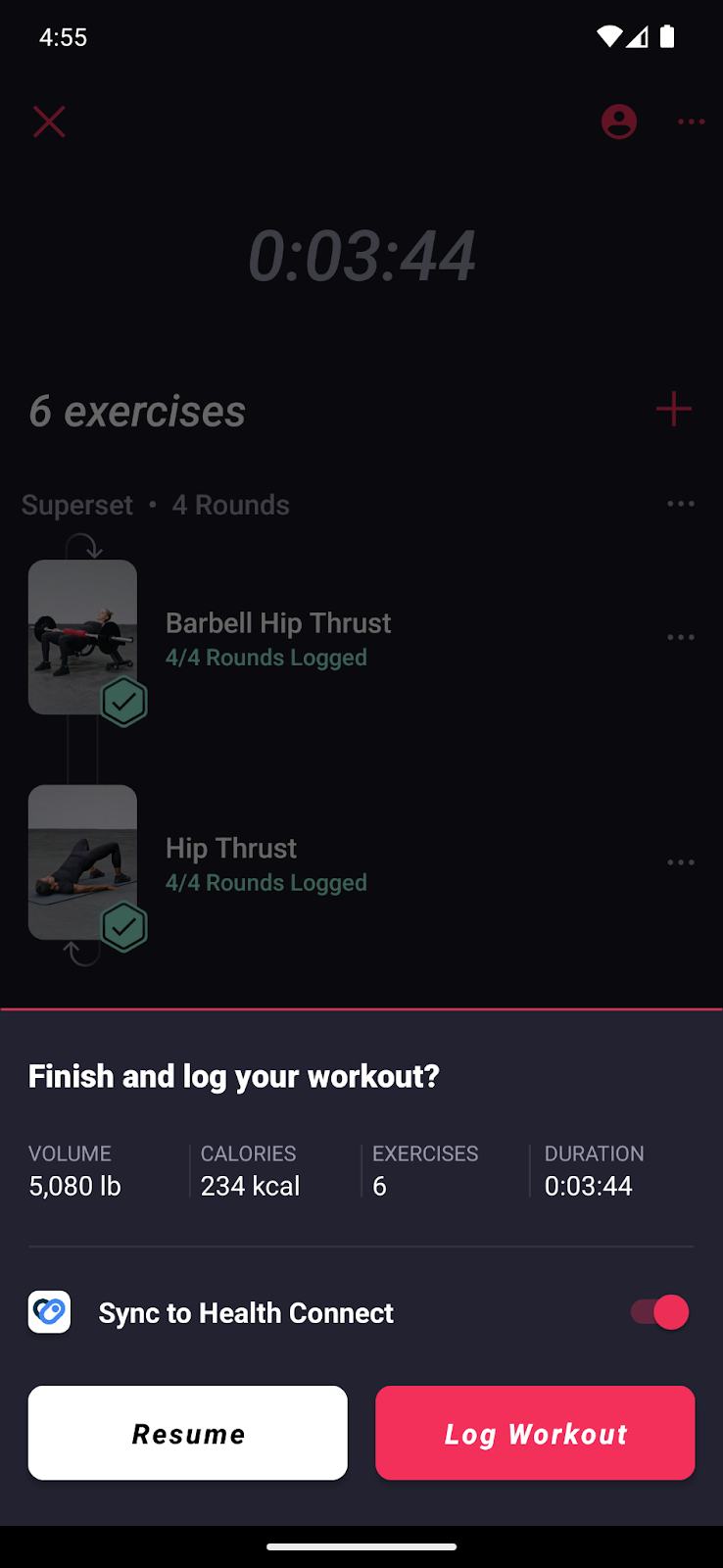Open the overflow menu at top right
The image size is (723, 1568).
coord(692,122)
